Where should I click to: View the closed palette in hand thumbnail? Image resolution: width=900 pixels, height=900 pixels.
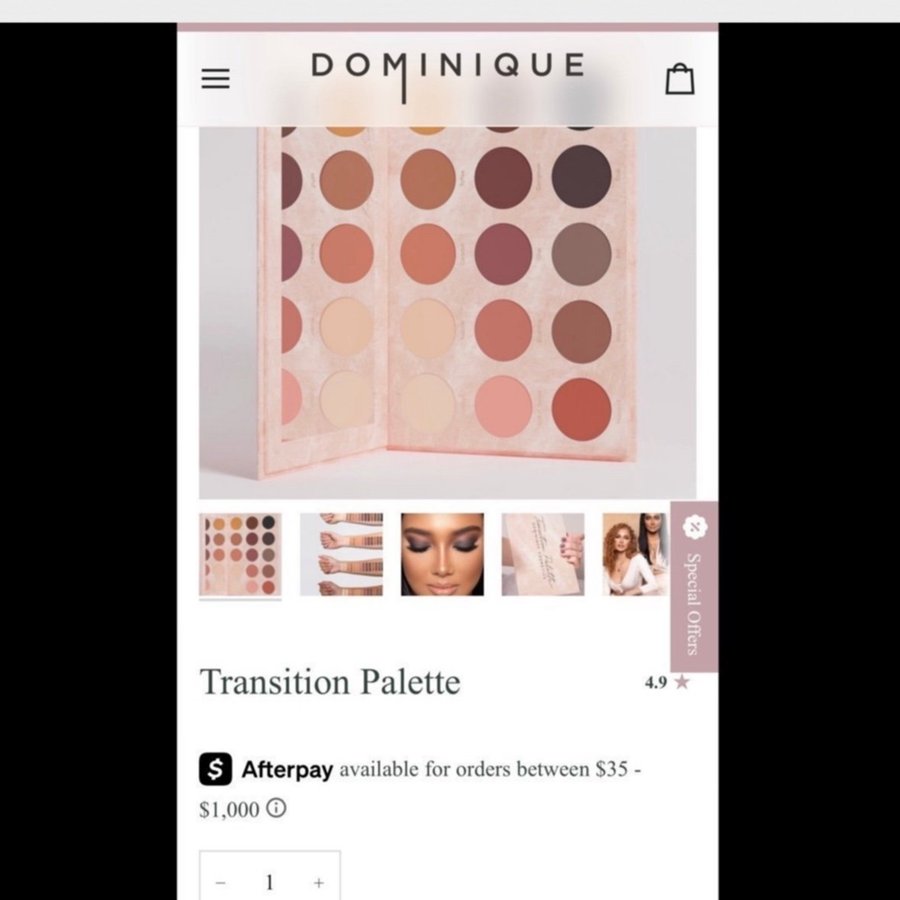[x=543, y=554]
